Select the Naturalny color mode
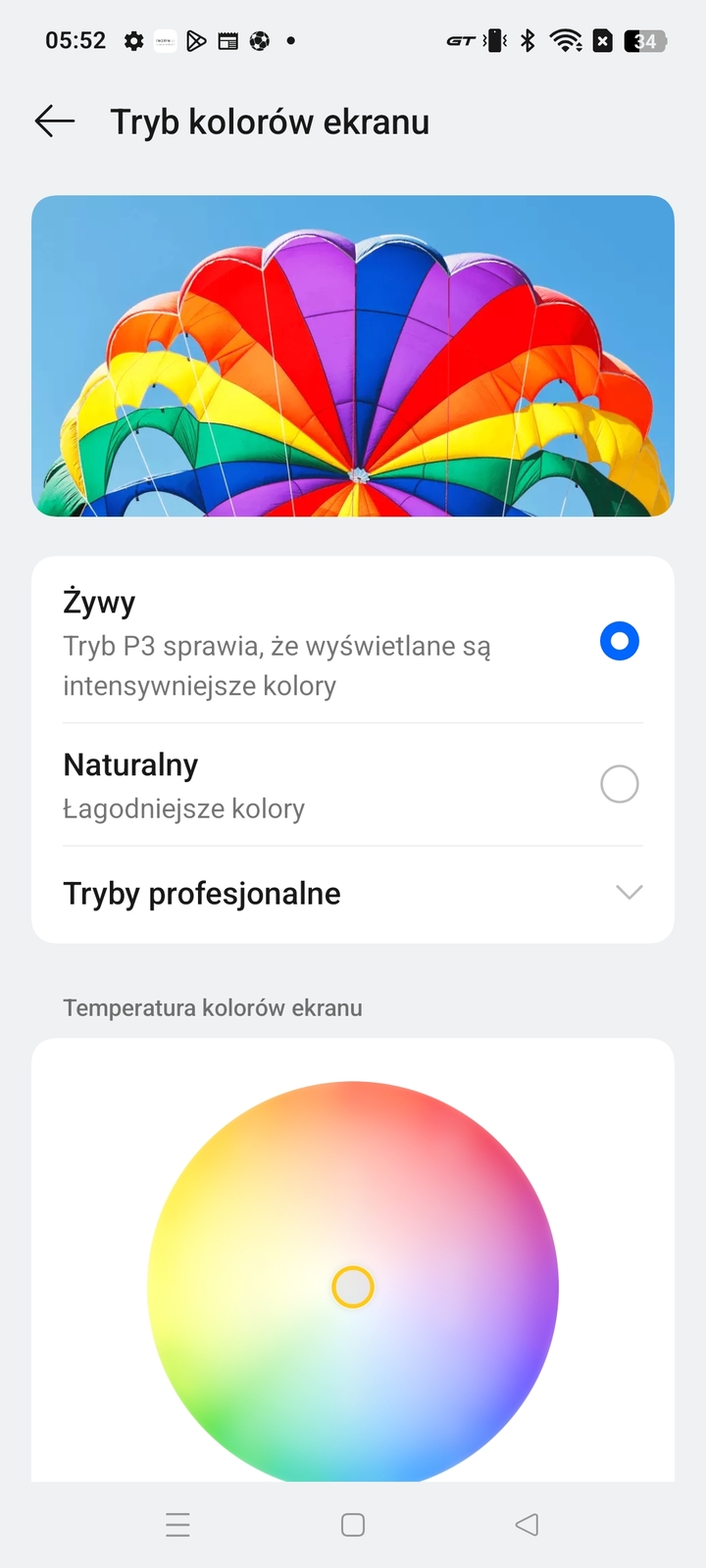 (x=619, y=784)
